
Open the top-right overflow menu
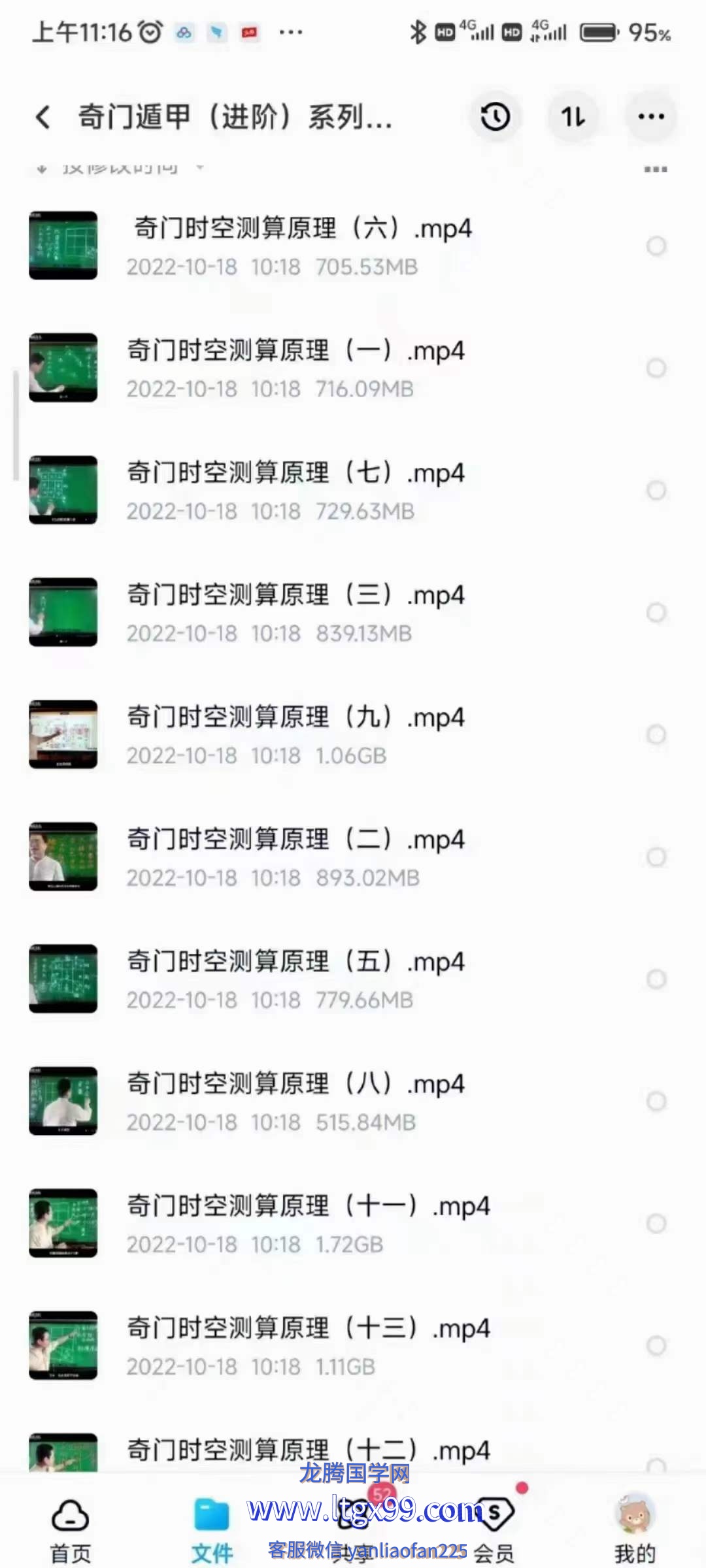click(651, 118)
